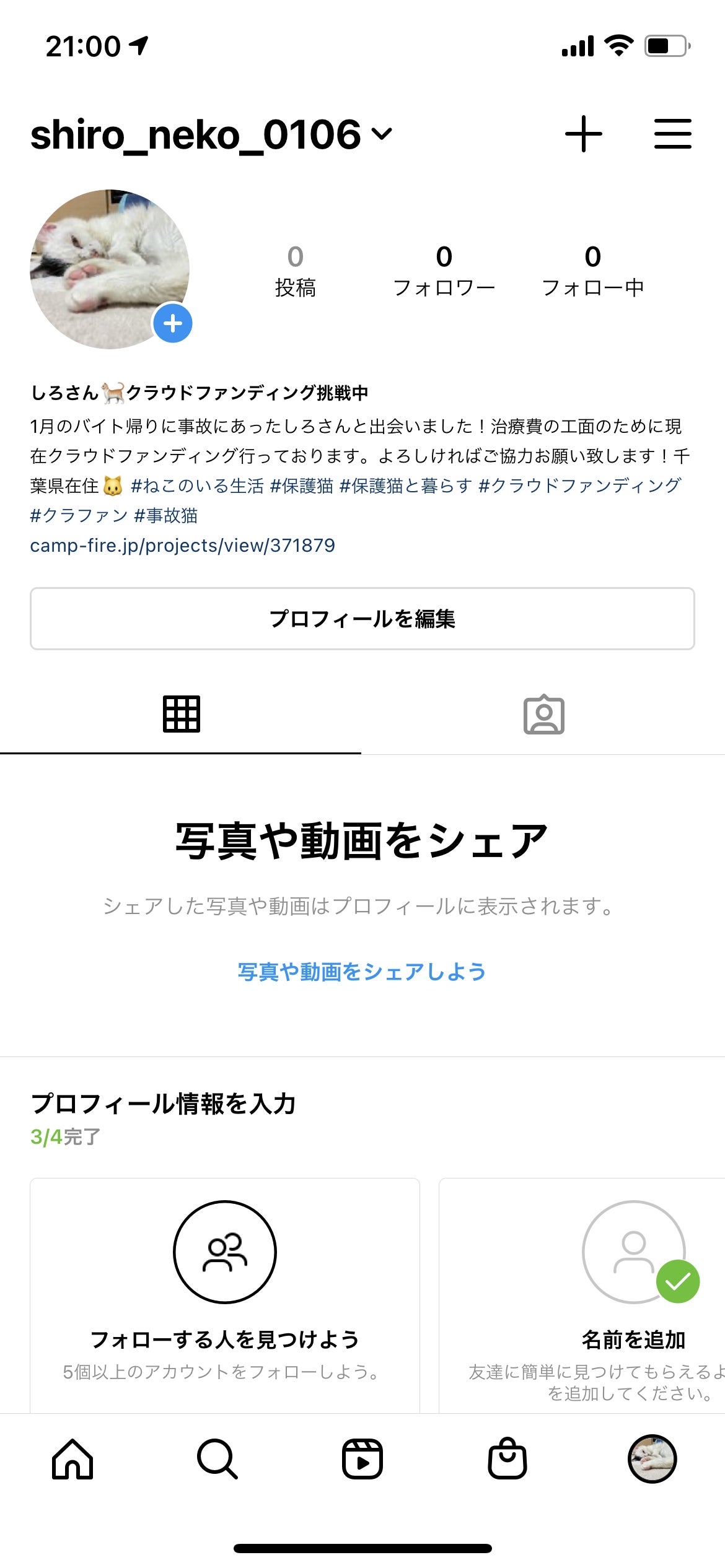Tap the 写真や動画をシェアしよう link
725x1568 pixels.
362,972
